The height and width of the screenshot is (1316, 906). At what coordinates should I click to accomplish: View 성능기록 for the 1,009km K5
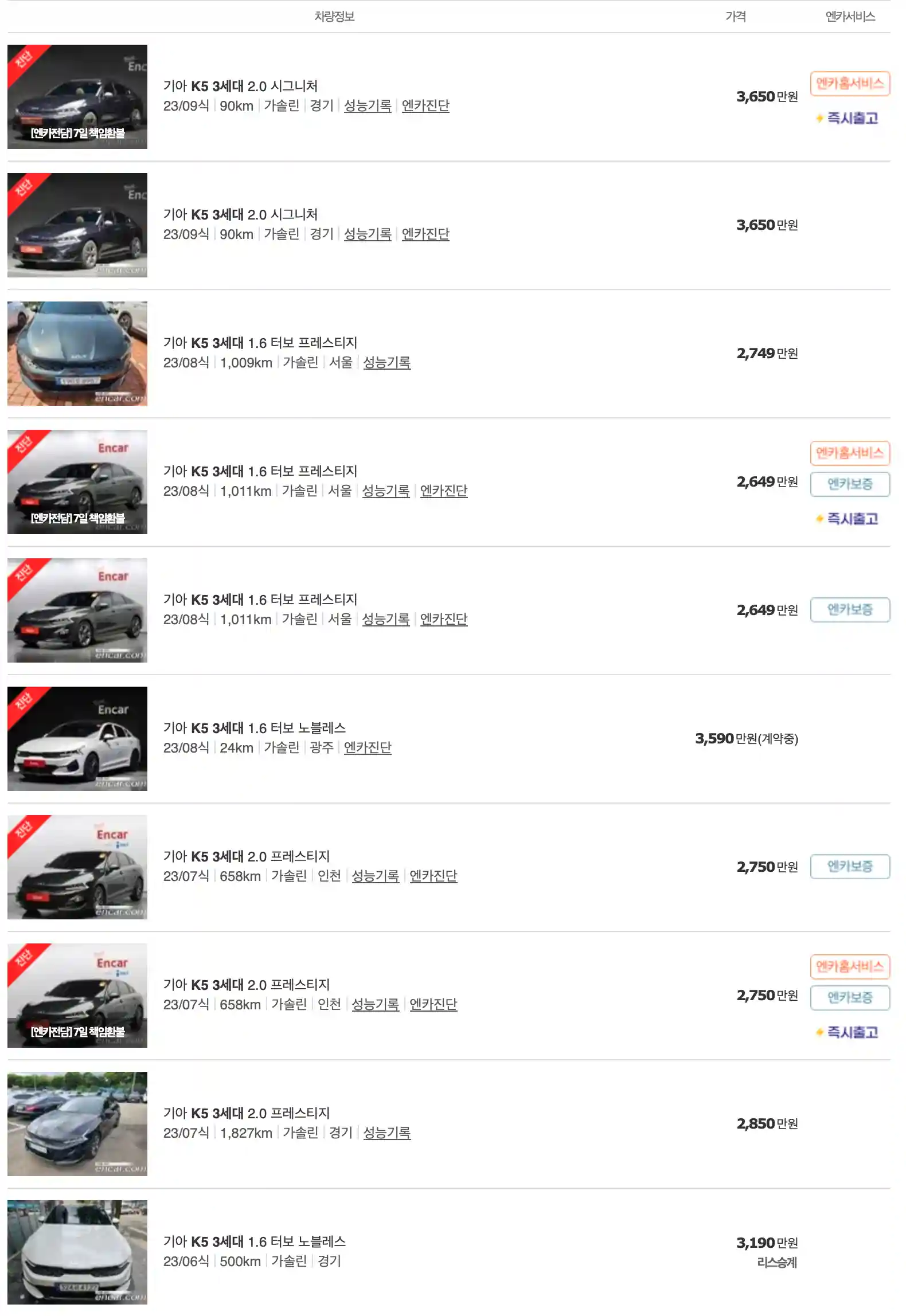386,363
